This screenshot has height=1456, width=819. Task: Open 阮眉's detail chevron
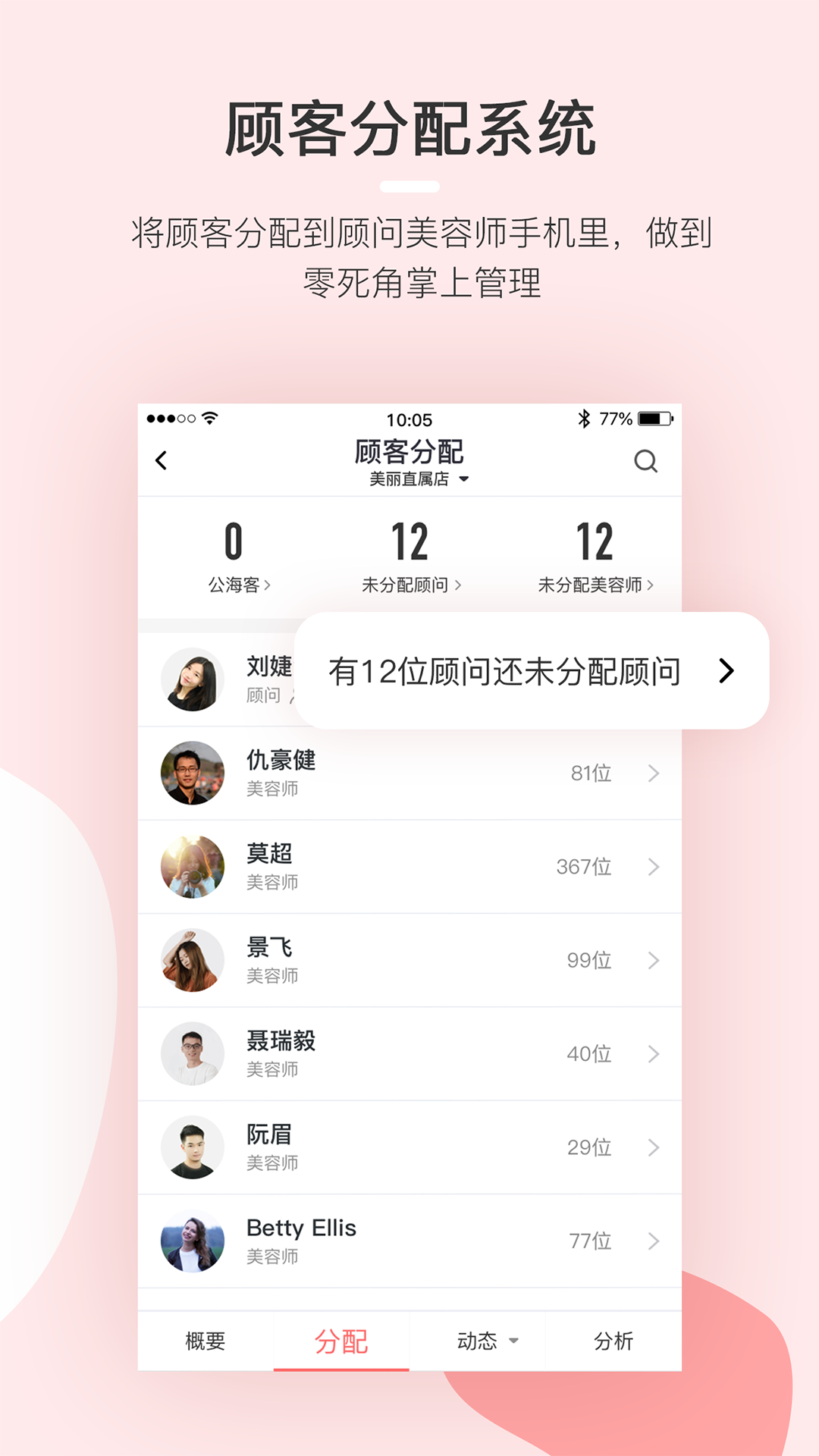[653, 1147]
